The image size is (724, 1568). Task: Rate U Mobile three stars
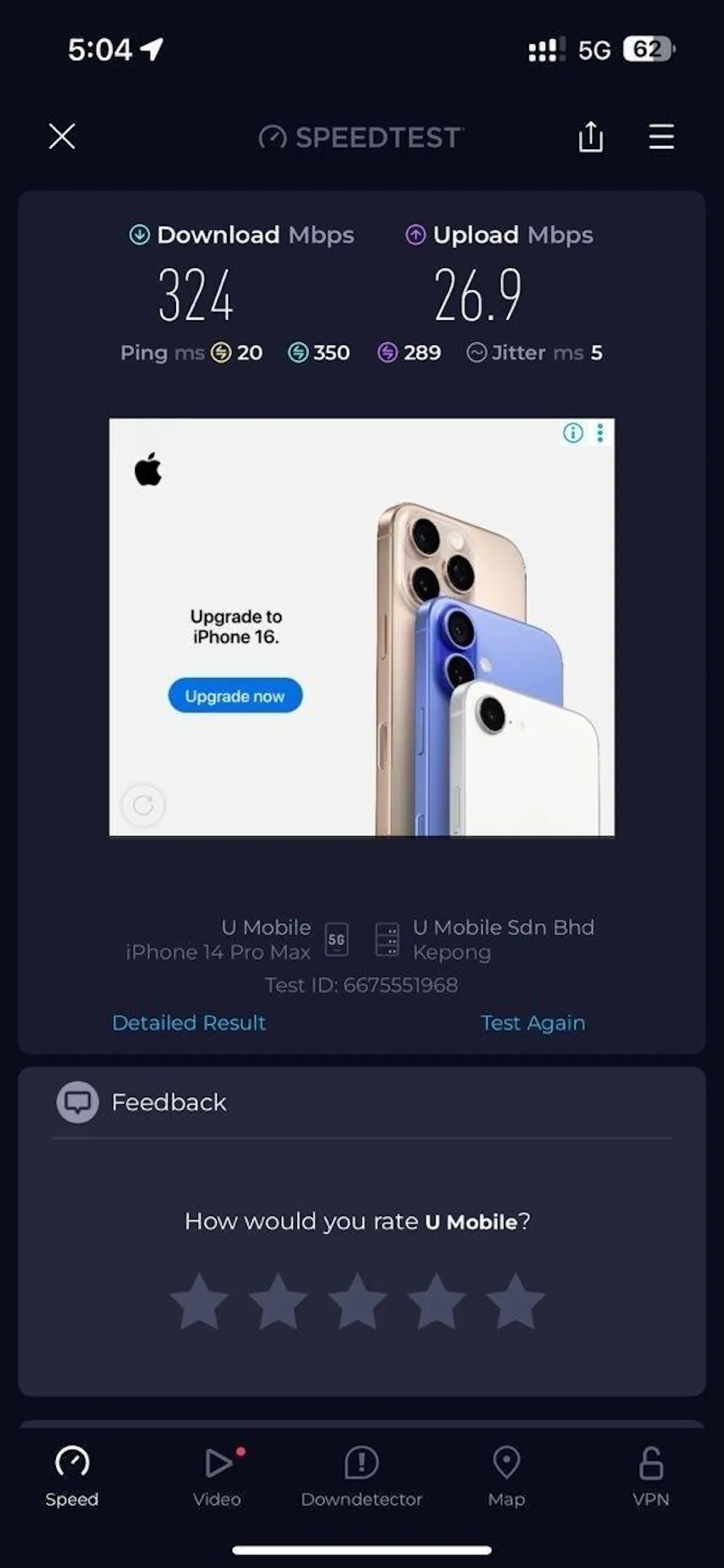click(358, 1301)
